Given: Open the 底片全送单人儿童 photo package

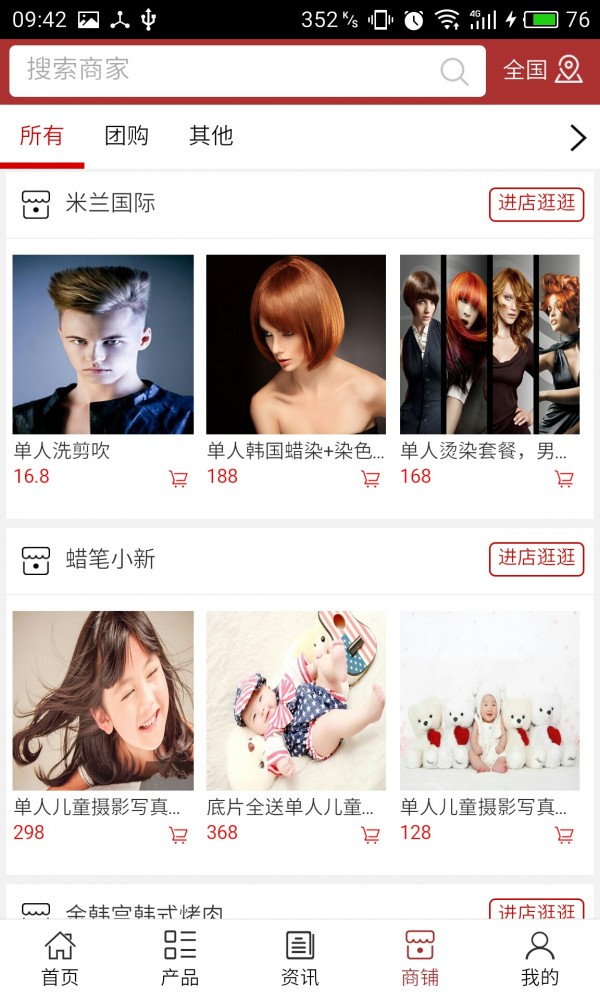Looking at the screenshot, I should [296, 701].
